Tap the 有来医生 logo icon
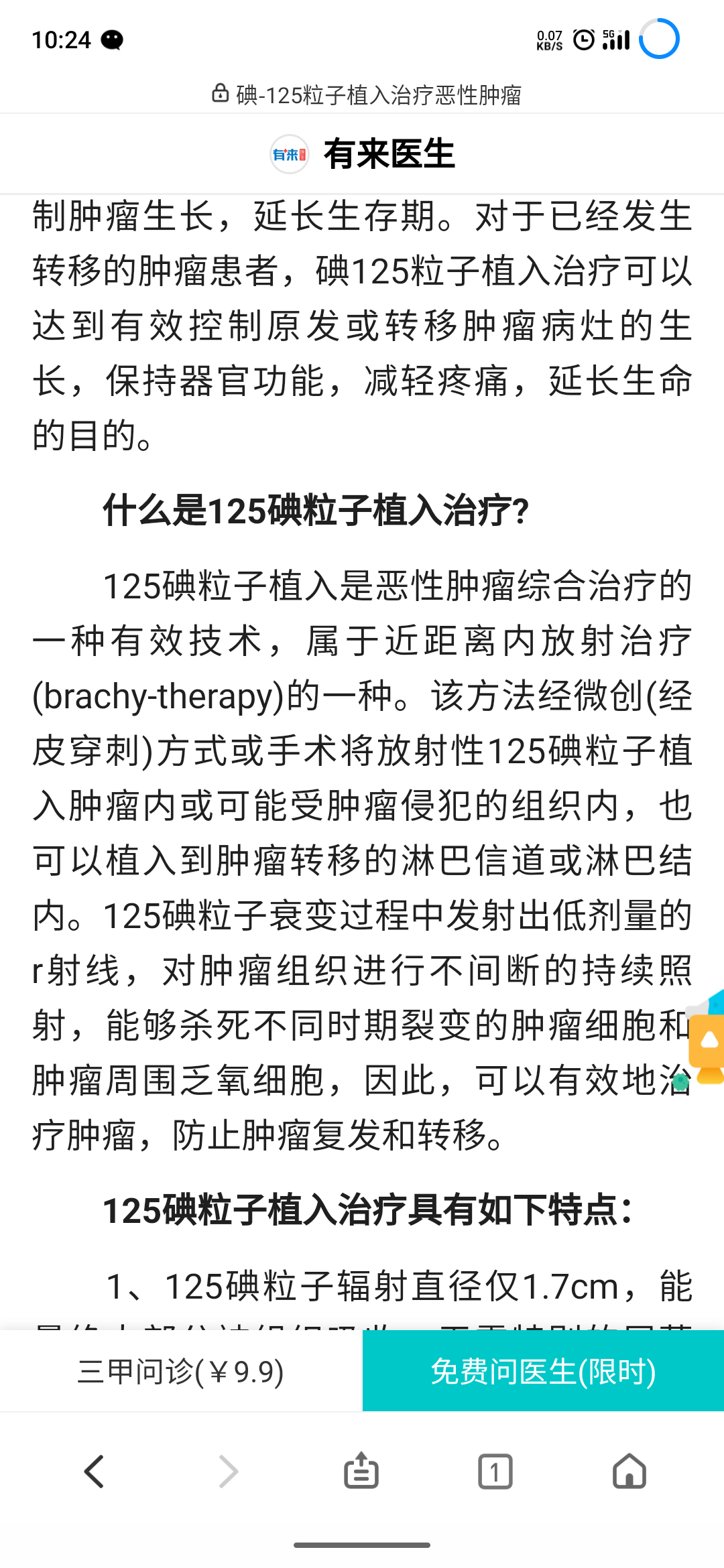The height and width of the screenshot is (1568, 724). [x=288, y=154]
